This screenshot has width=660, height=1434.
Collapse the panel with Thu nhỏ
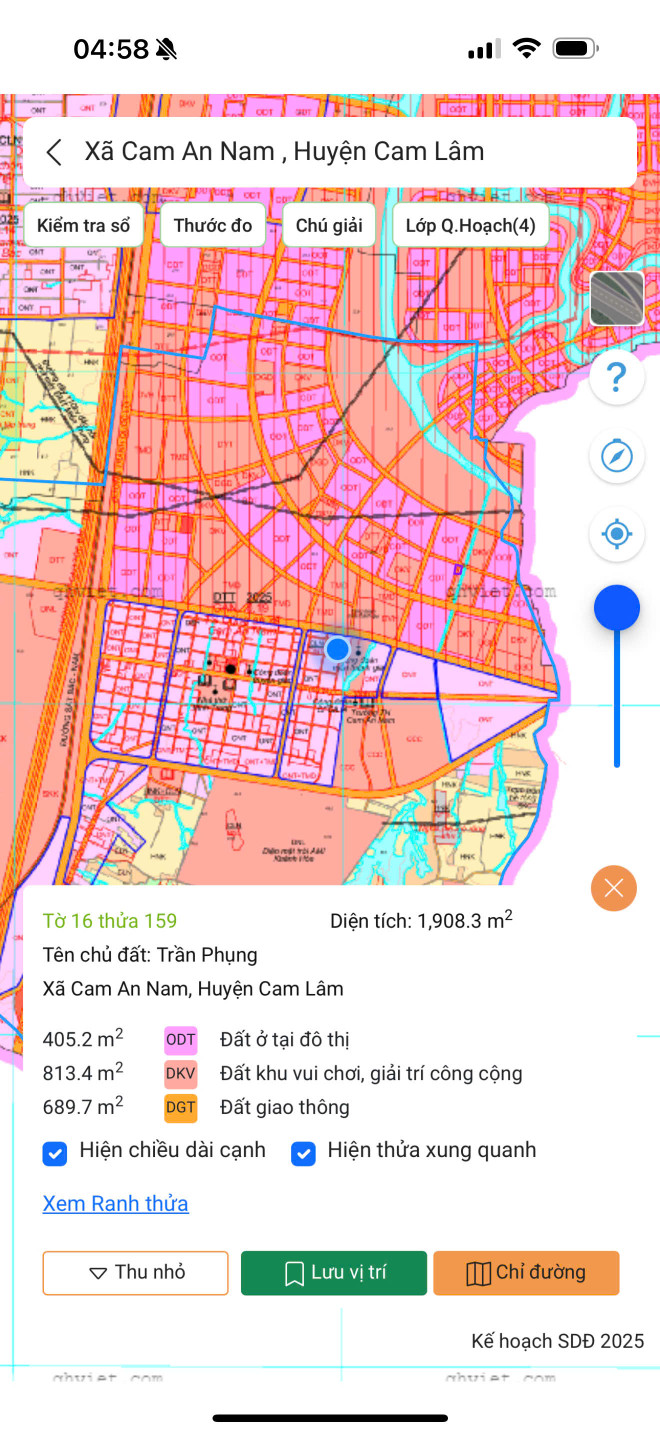(x=135, y=1273)
